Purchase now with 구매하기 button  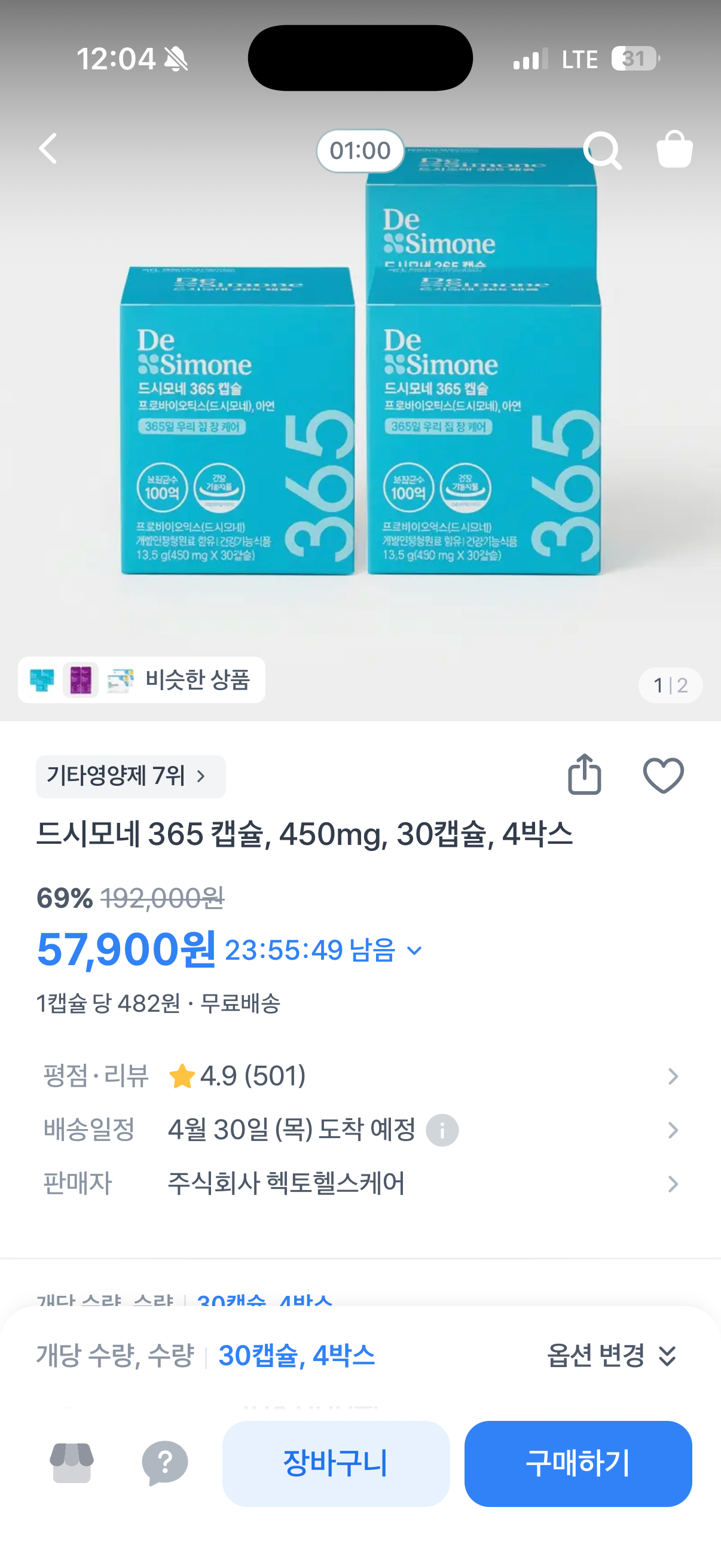[577, 1463]
